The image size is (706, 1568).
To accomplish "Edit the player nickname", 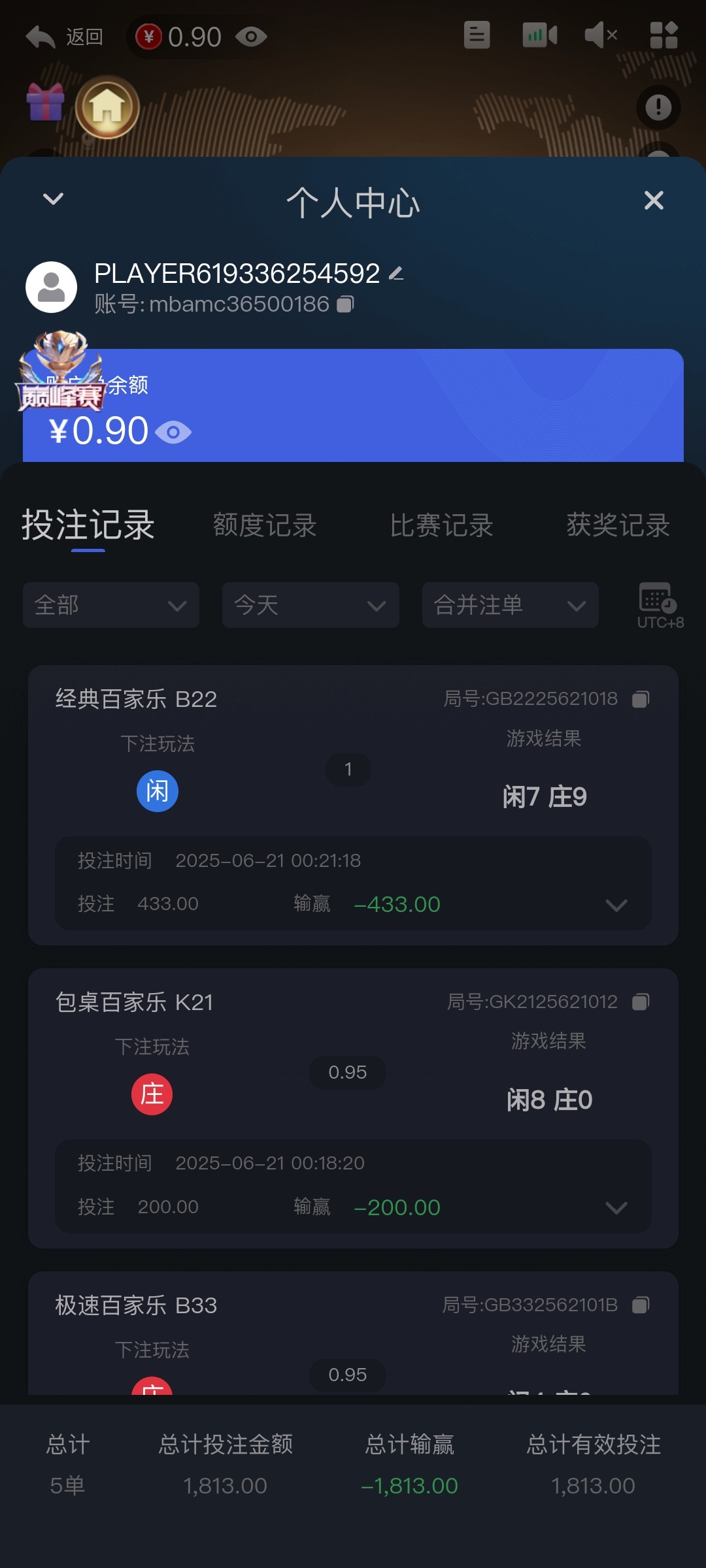I will pyautogui.click(x=396, y=274).
